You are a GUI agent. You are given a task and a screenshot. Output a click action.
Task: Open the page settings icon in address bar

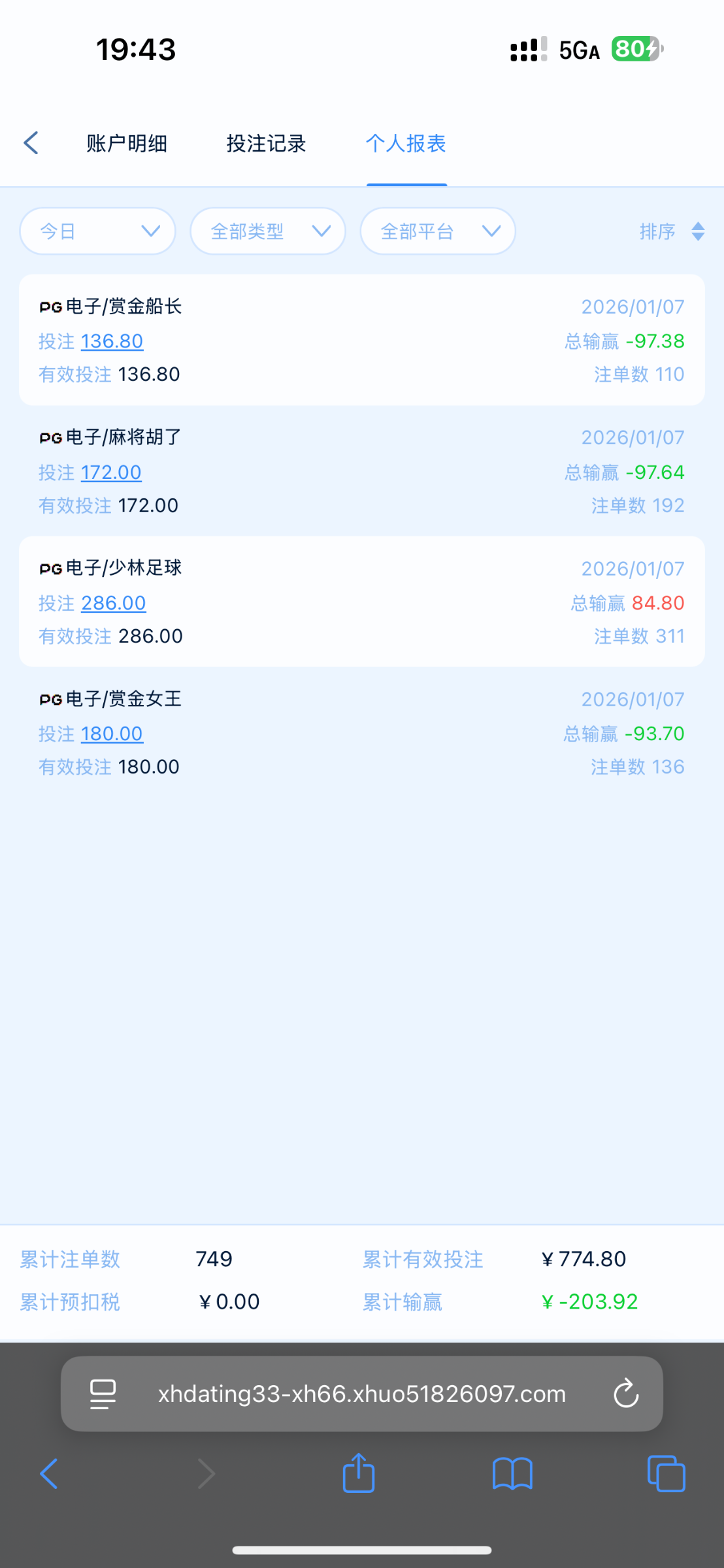click(103, 1394)
